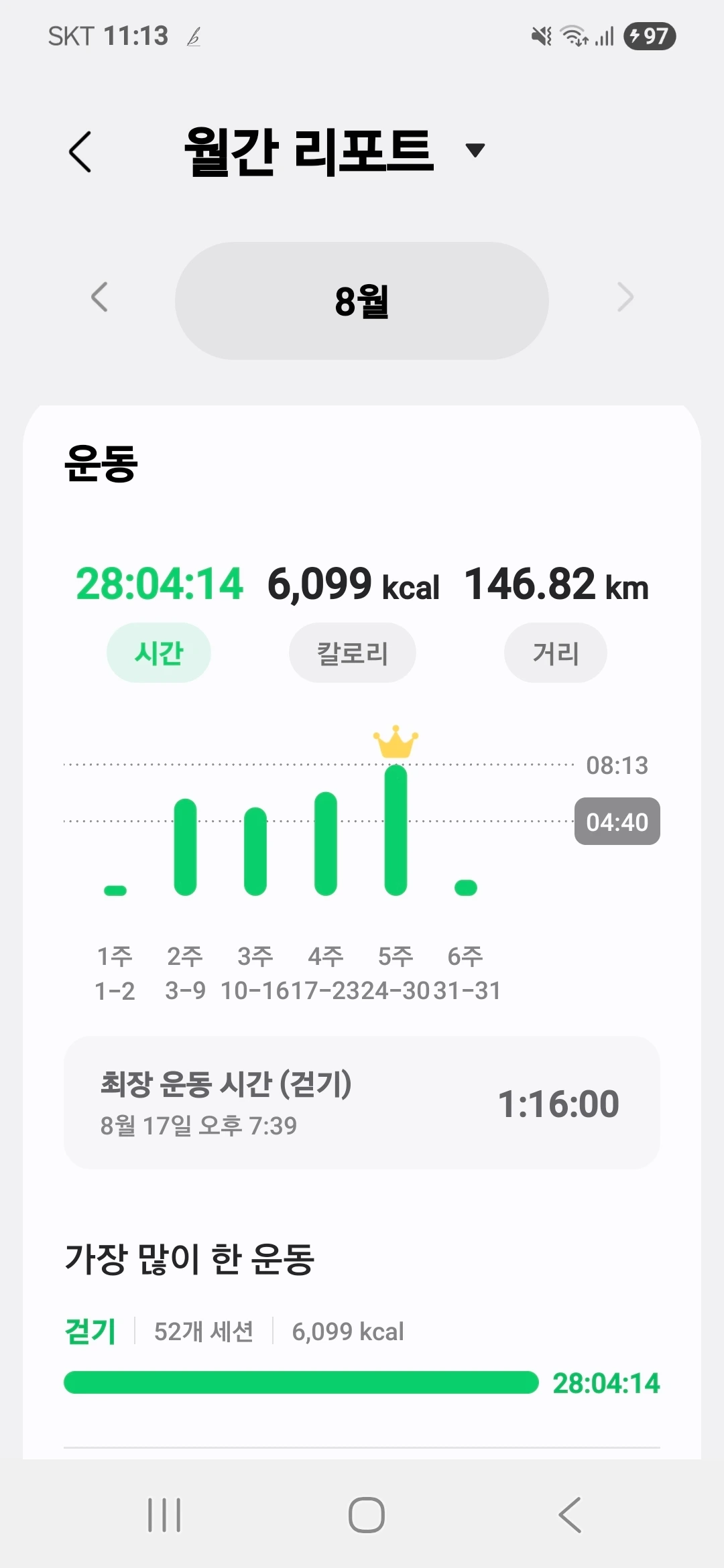Return to the home screen
This screenshot has height=1568, width=724.
pos(366,1515)
